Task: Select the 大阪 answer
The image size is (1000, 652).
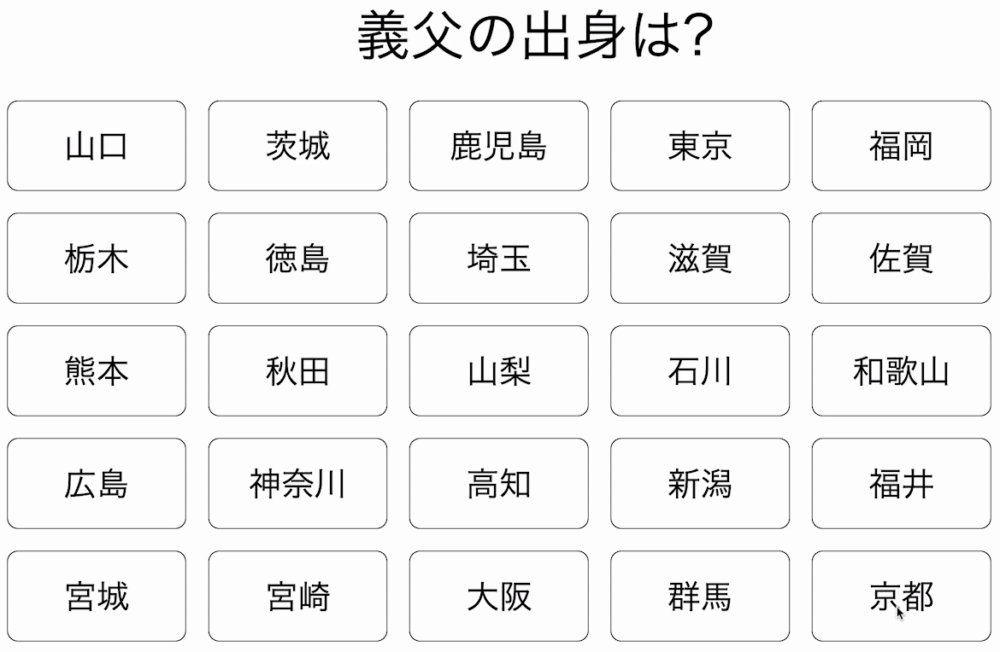Action: click(x=499, y=596)
